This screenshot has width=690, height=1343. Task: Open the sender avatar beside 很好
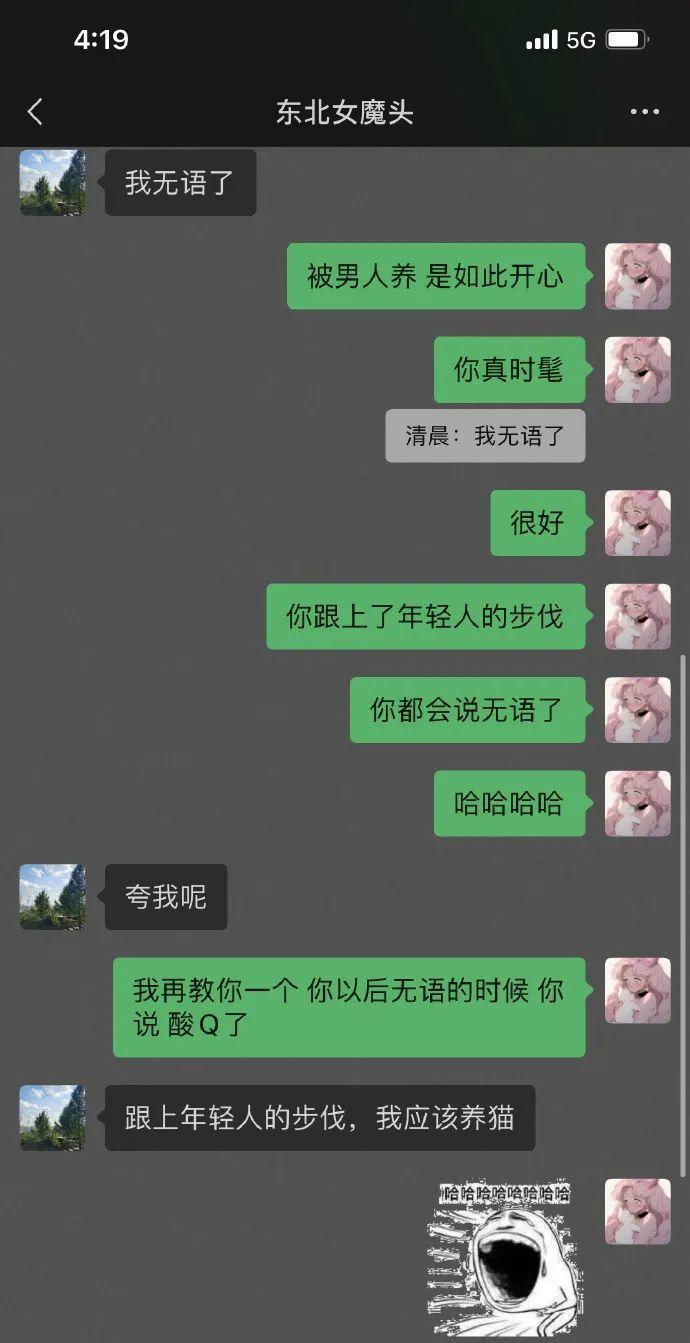click(637, 523)
